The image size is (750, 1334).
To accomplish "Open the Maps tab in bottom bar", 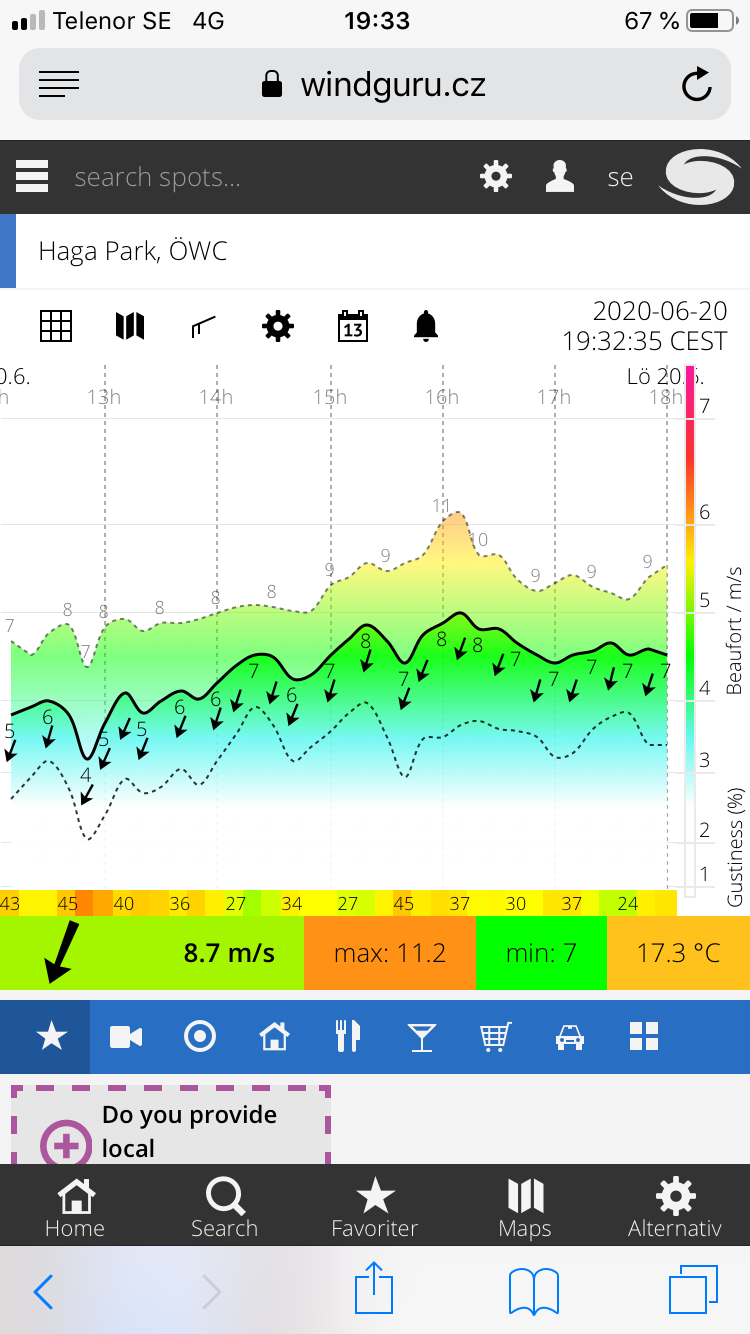I will click(525, 1208).
